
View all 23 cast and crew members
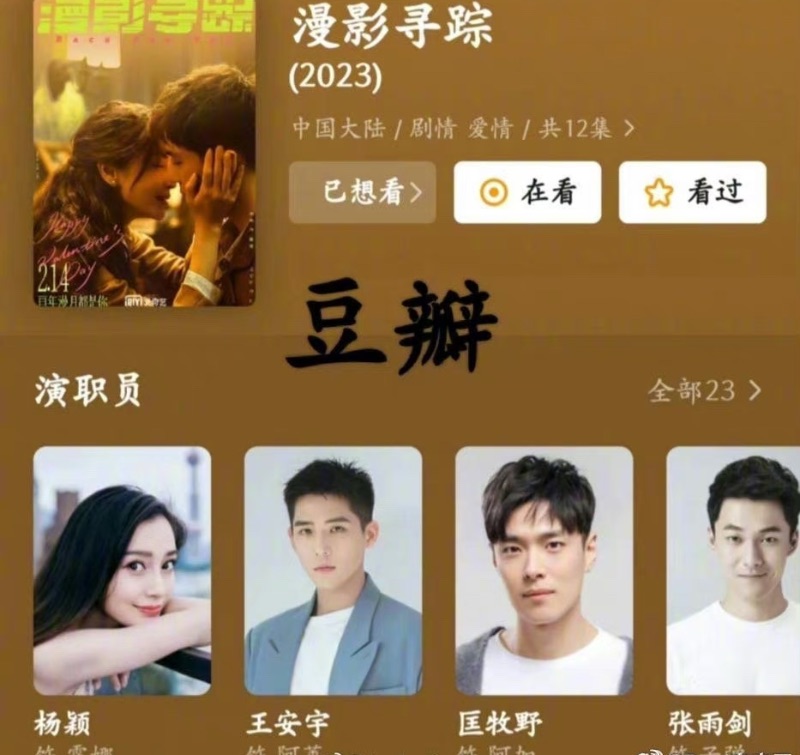tap(704, 390)
